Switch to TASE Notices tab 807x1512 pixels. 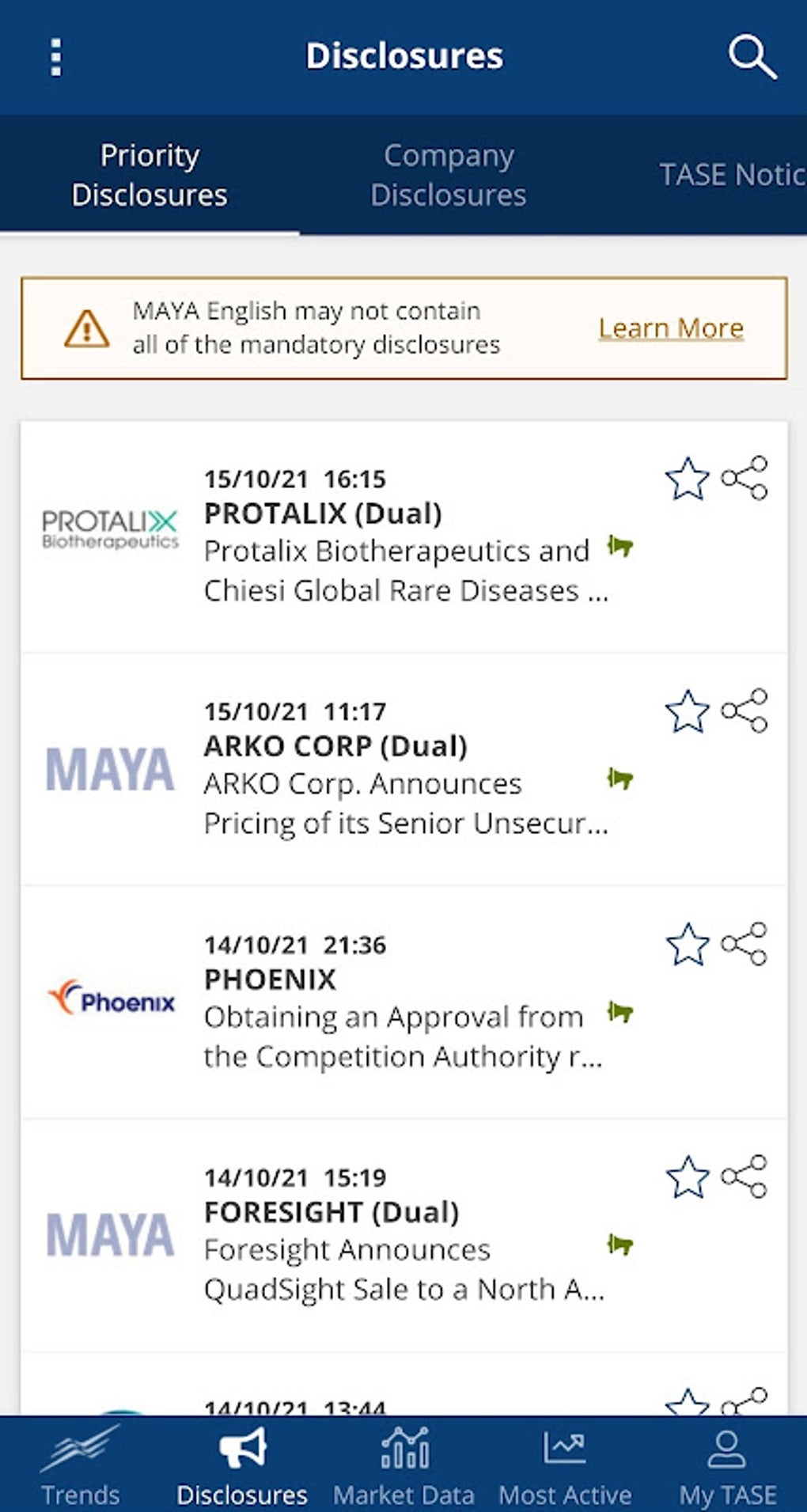(x=731, y=175)
